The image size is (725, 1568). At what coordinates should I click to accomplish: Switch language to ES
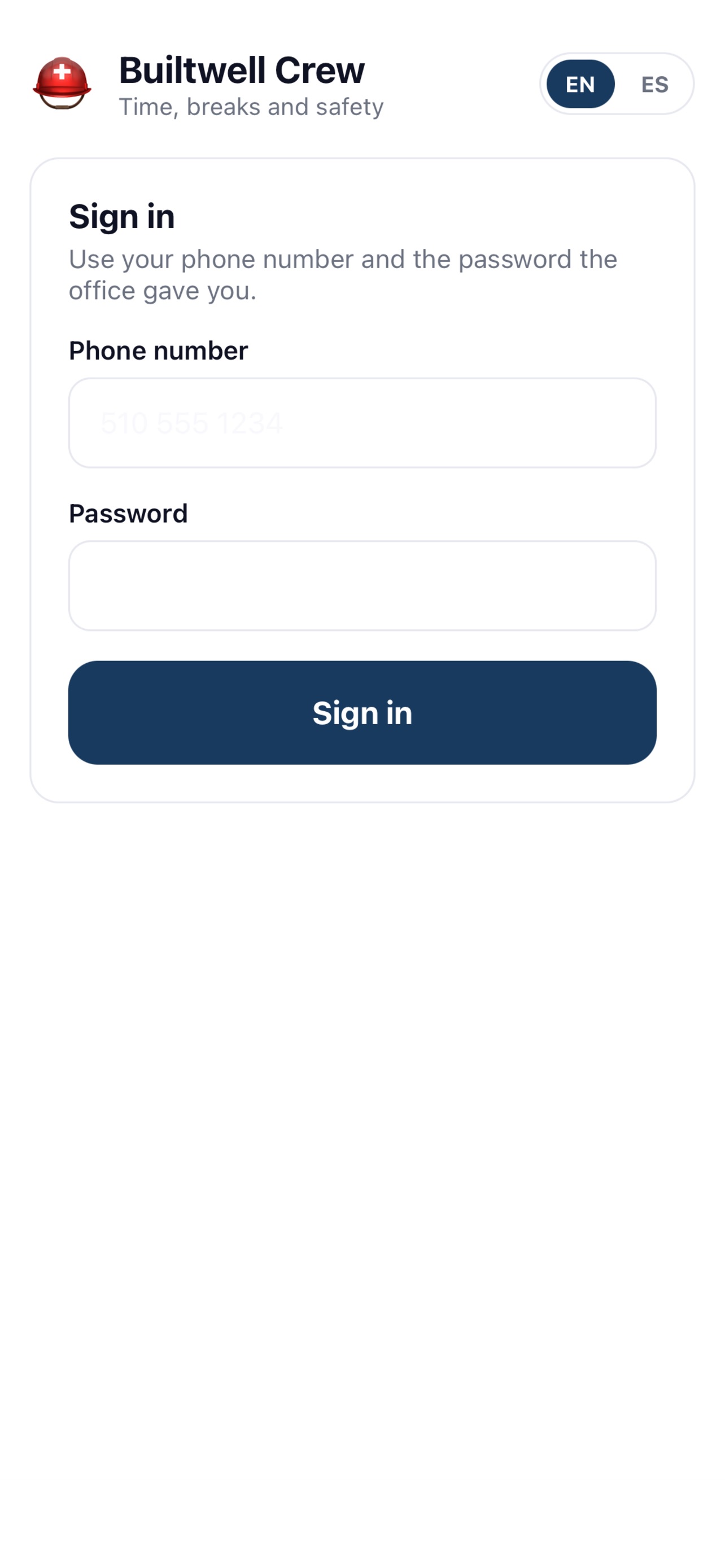click(x=654, y=84)
